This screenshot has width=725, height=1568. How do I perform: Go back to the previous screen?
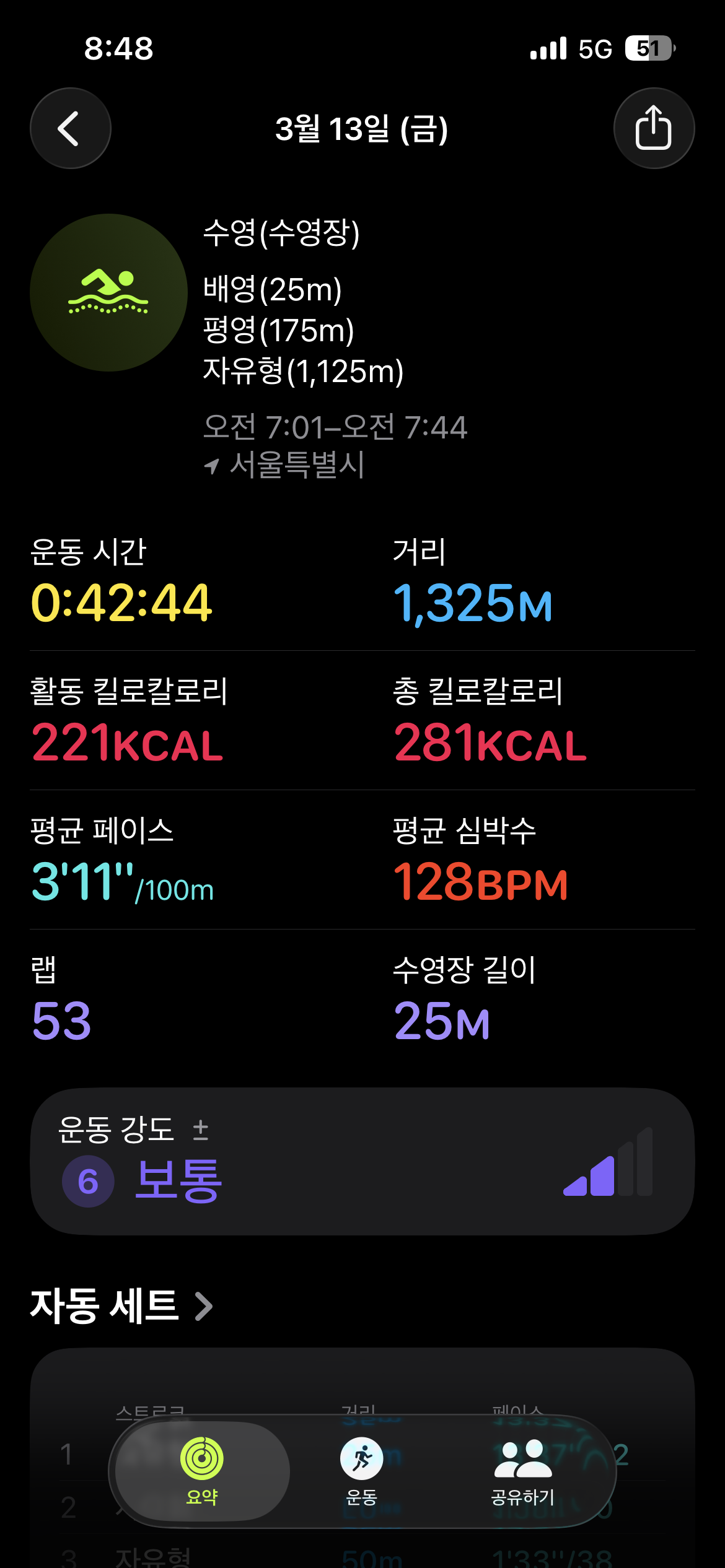coord(71,128)
